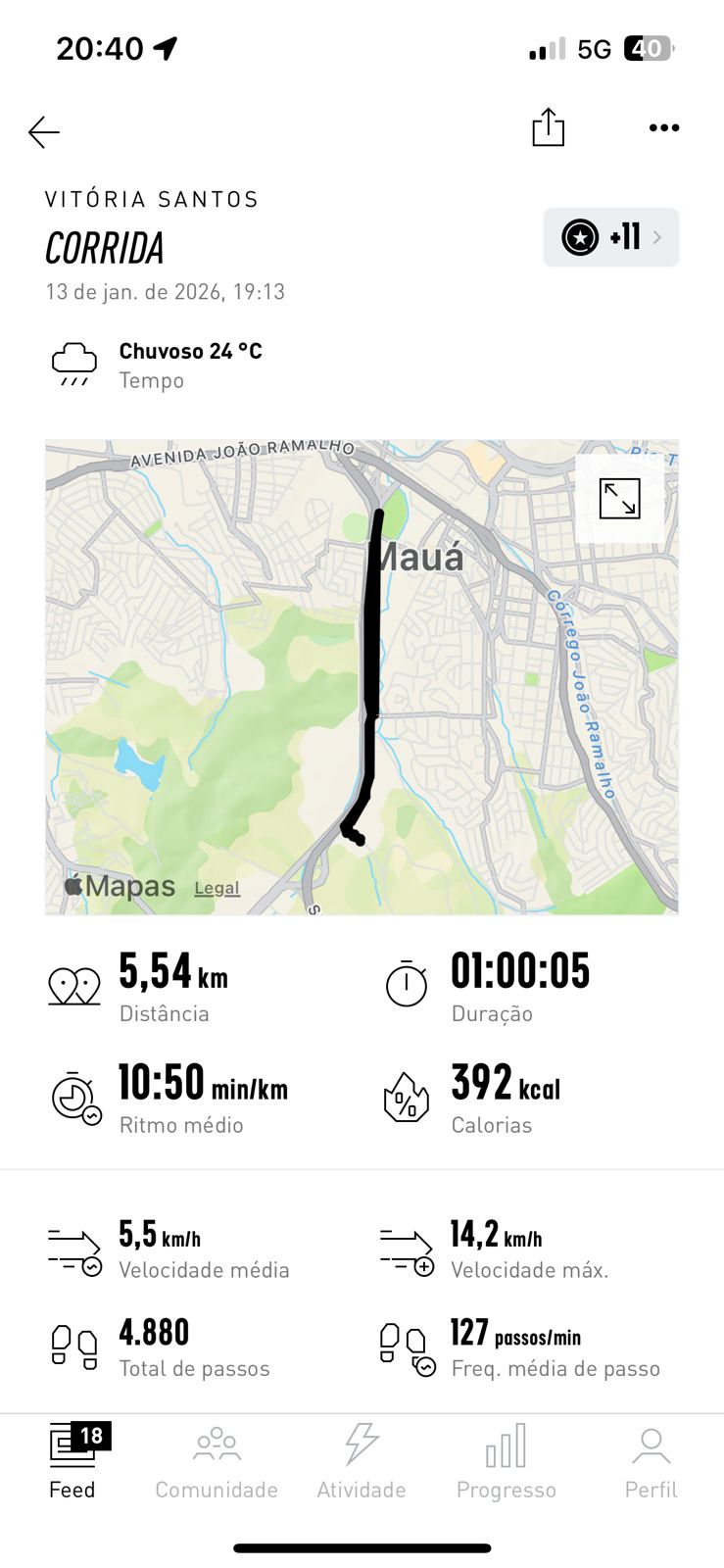Share this Corrida activity
The image size is (724, 1568).
point(548,127)
